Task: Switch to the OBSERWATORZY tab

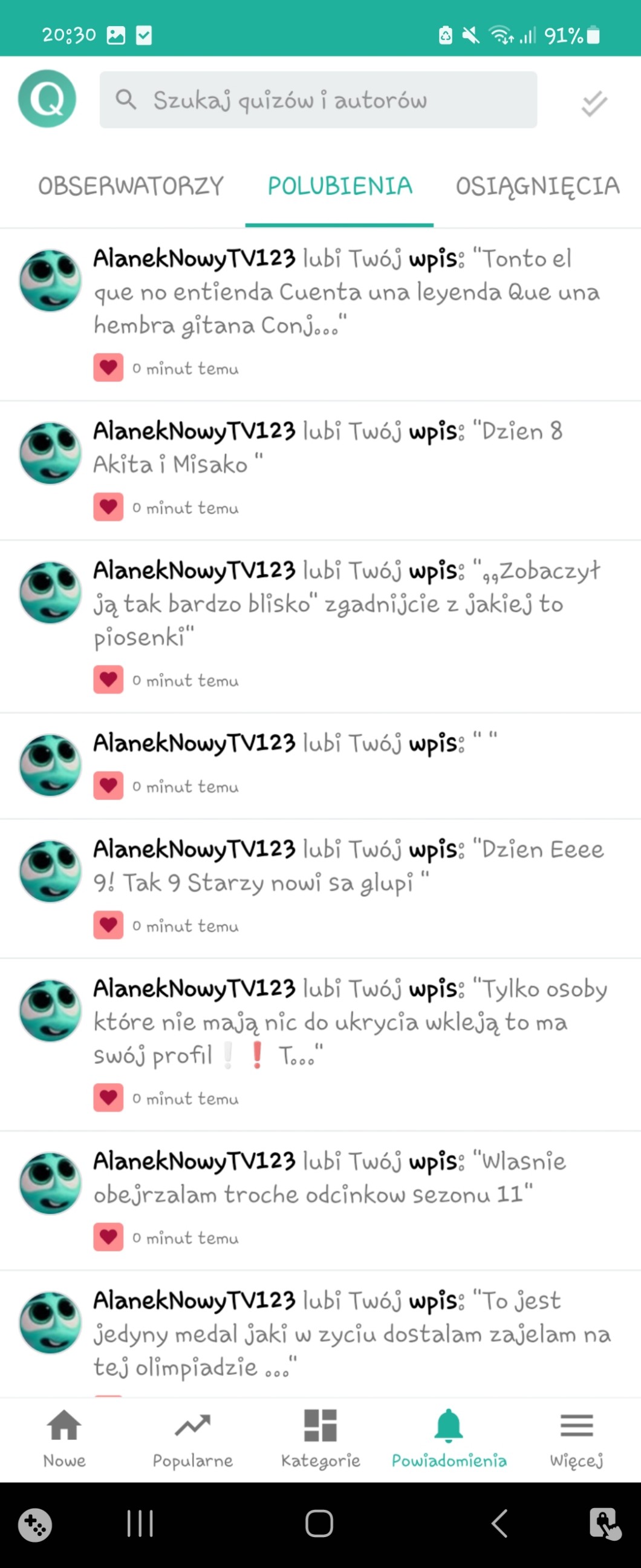Action: 131,186
